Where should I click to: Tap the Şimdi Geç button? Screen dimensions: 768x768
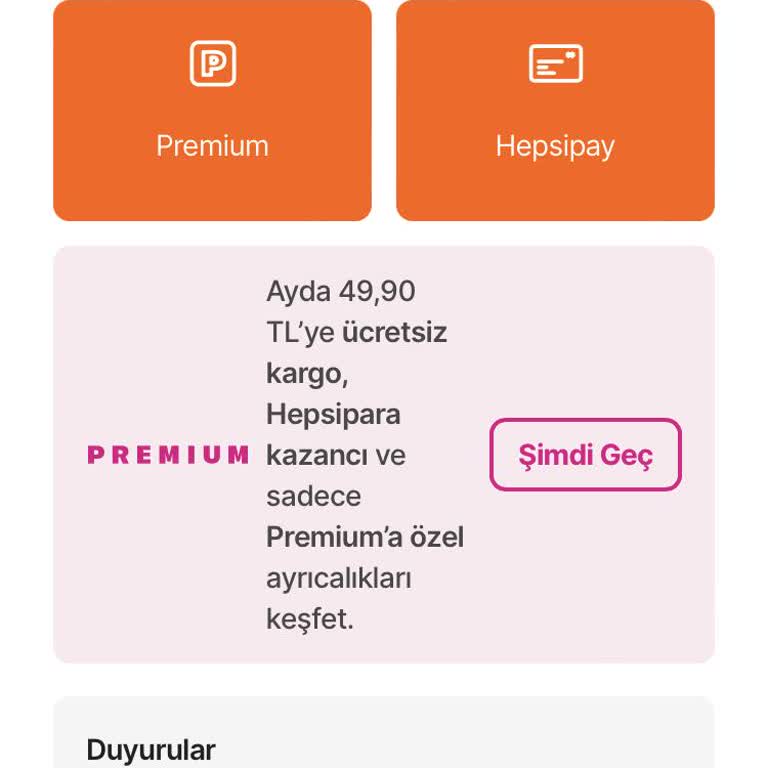coord(585,455)
